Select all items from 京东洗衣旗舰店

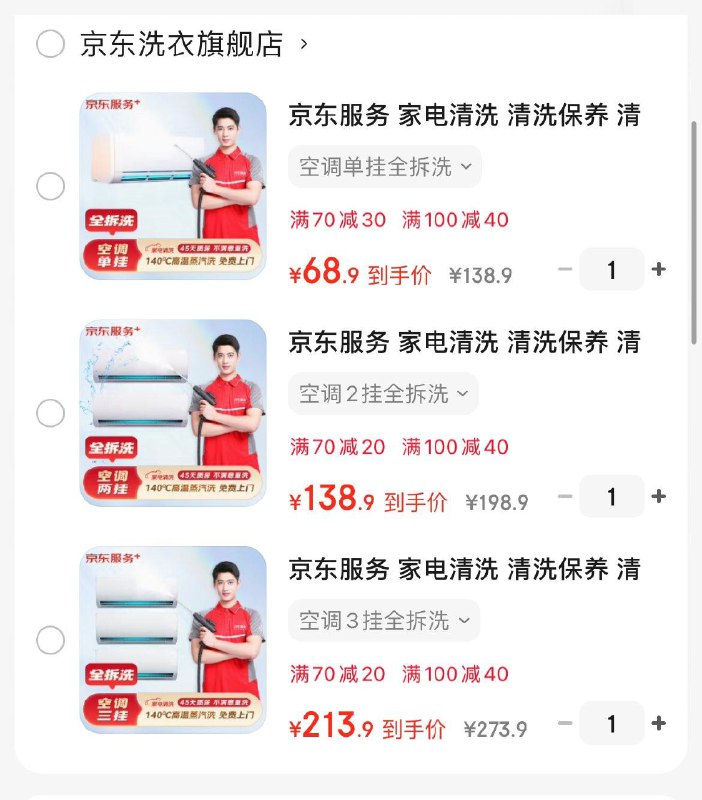point(50,44)
